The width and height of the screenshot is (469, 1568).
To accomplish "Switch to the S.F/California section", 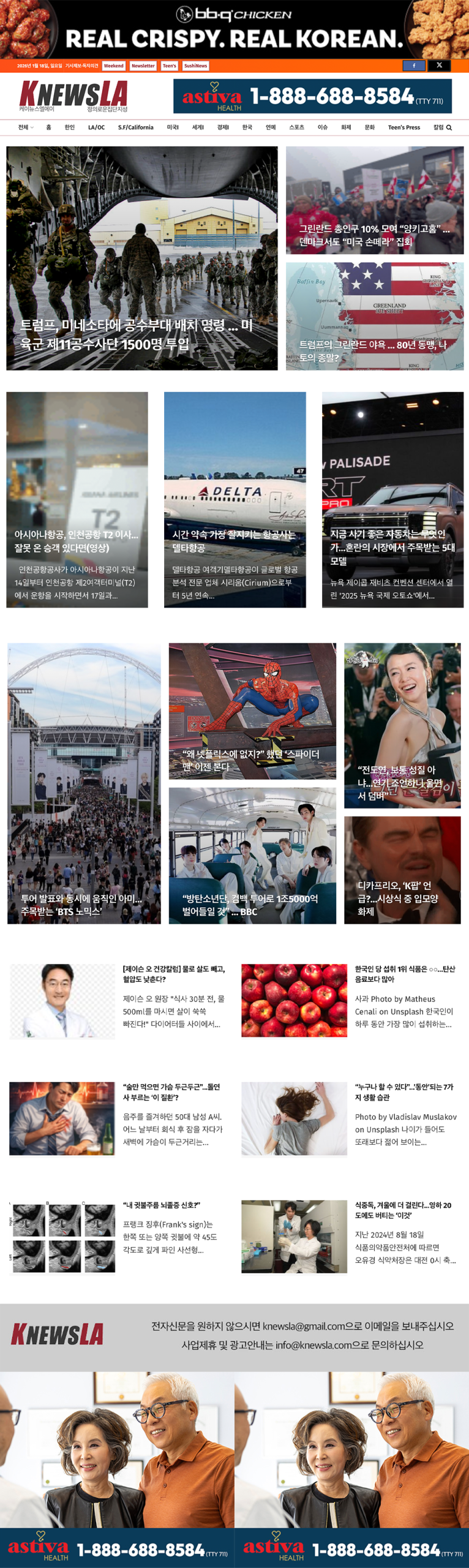I will (x=135, y=127).
